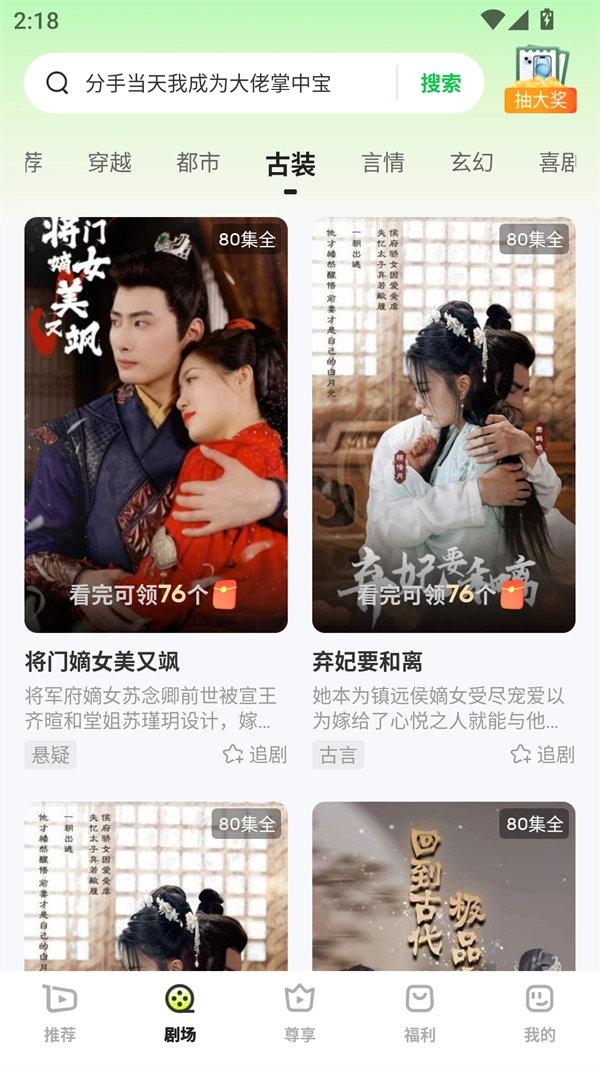This screenshot has width=600, height=1066.
Task: Follow 弃妃要和离 with 追剧
Action: [x=543, y=754]
